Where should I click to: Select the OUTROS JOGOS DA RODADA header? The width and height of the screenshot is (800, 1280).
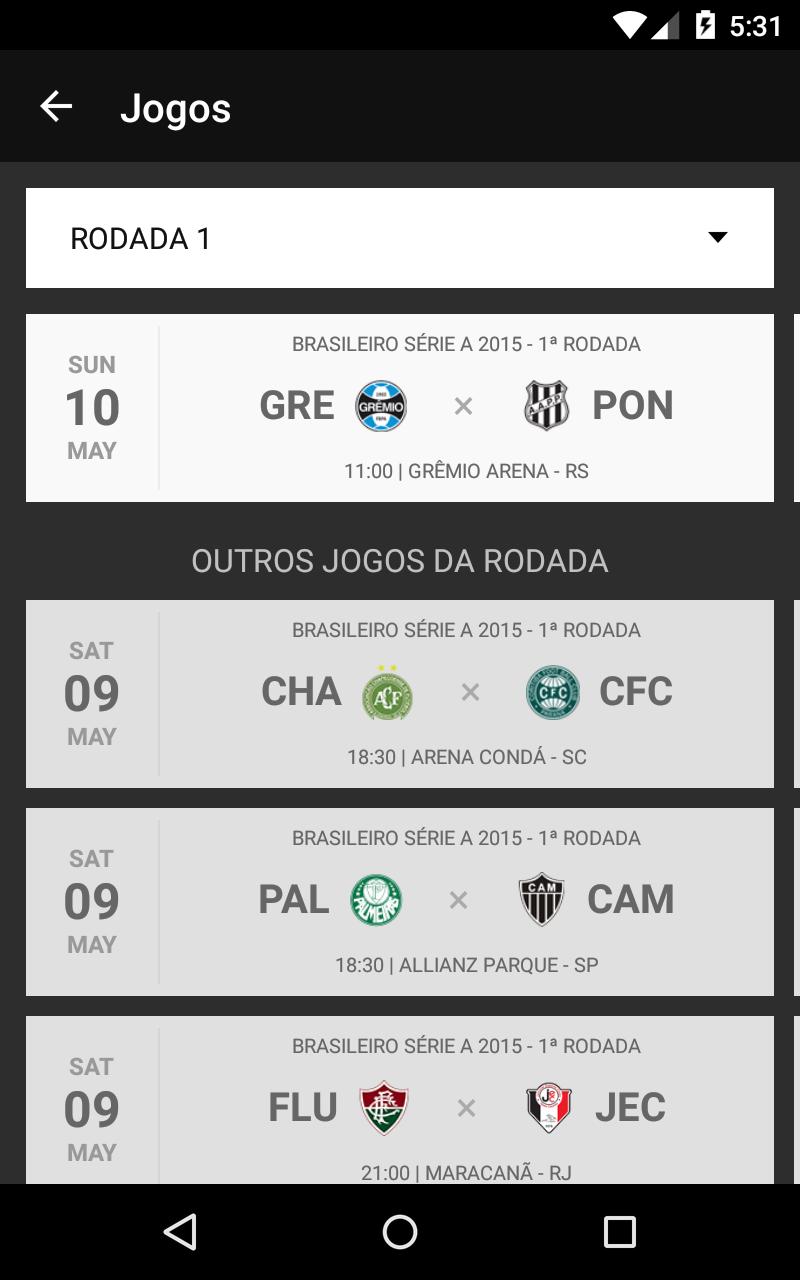click(x=400, y=561)
